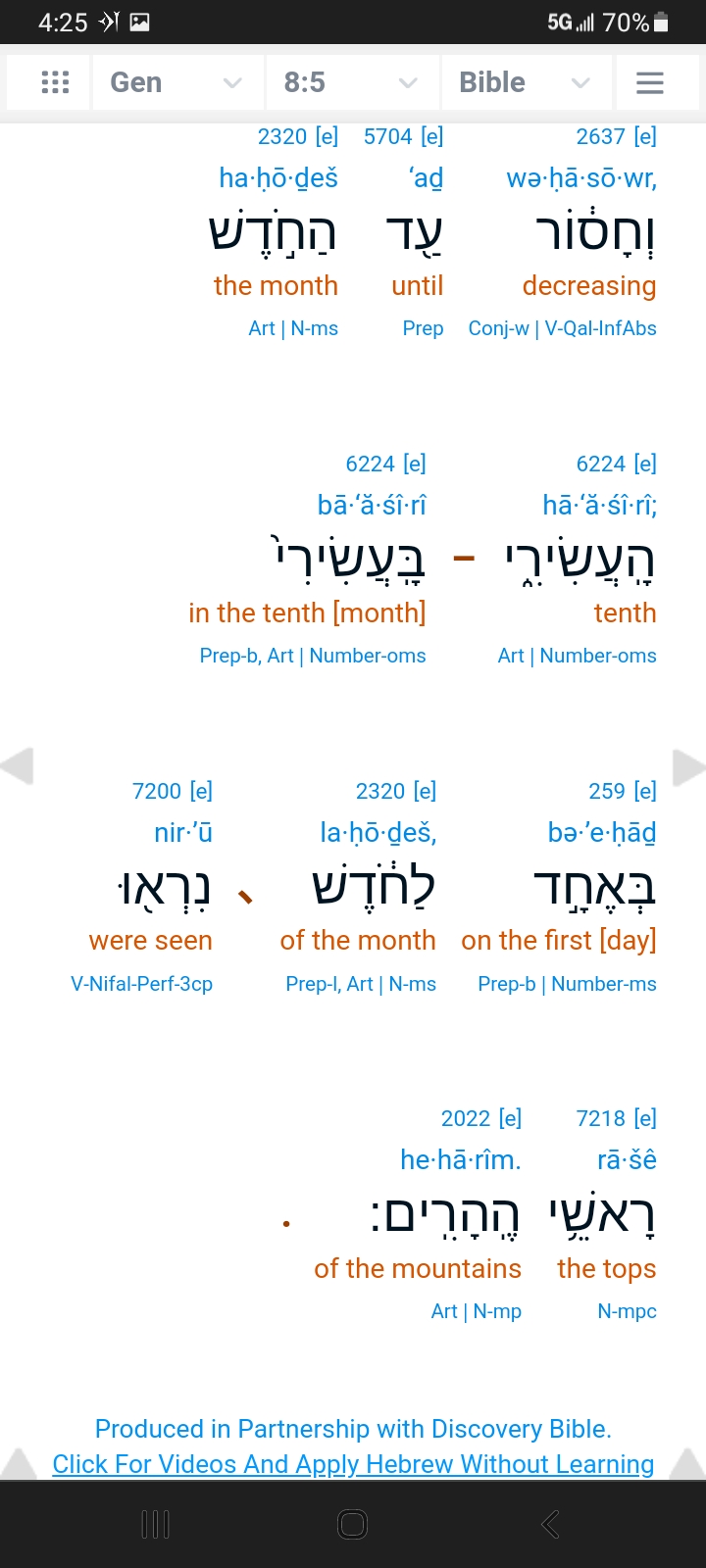Tap the transliteration wə·ḥā·sō·wr
Image resolution: width=706 pixels, height=1568 pixels.
tap(581, 178)
